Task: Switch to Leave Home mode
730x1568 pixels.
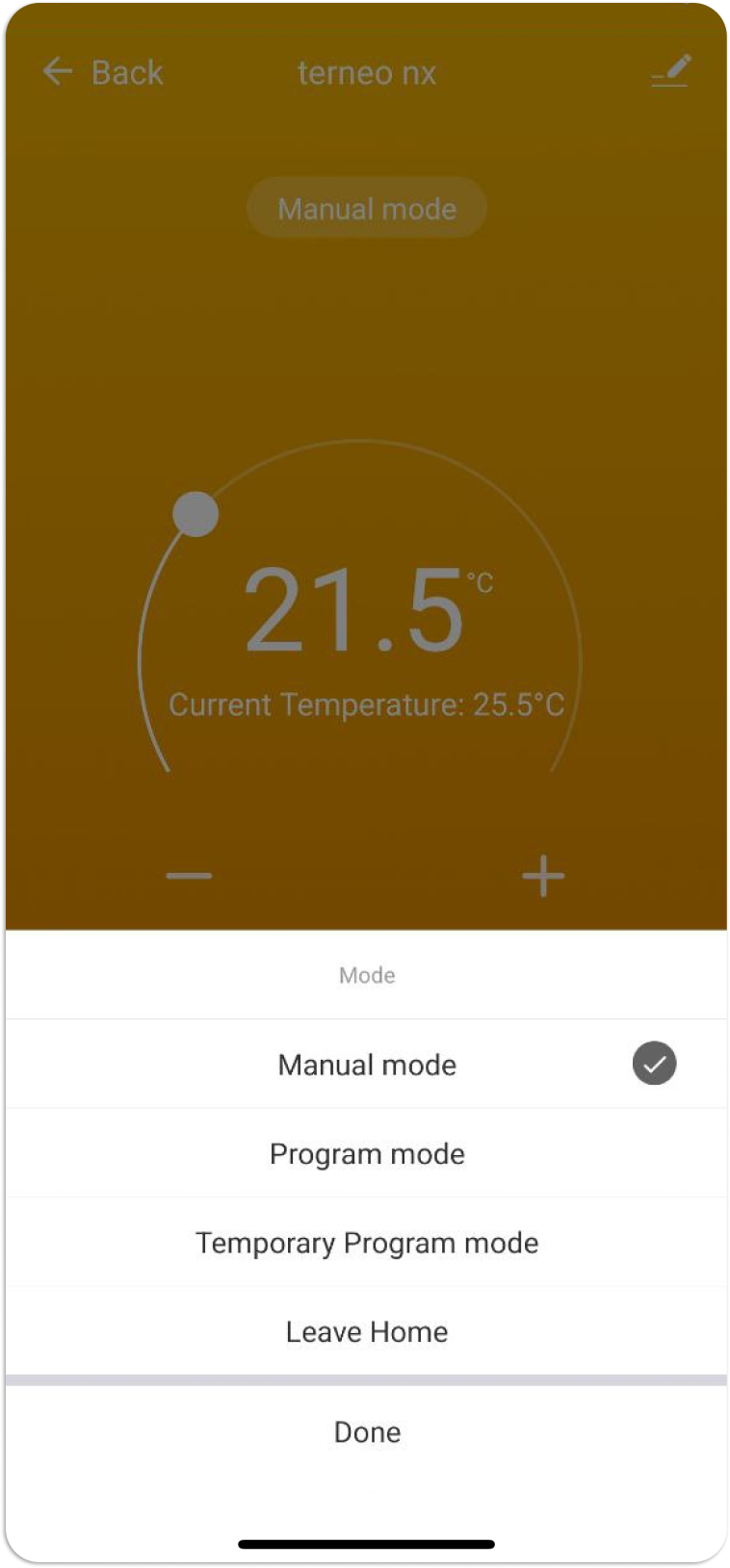Action: pos(366,1331)
